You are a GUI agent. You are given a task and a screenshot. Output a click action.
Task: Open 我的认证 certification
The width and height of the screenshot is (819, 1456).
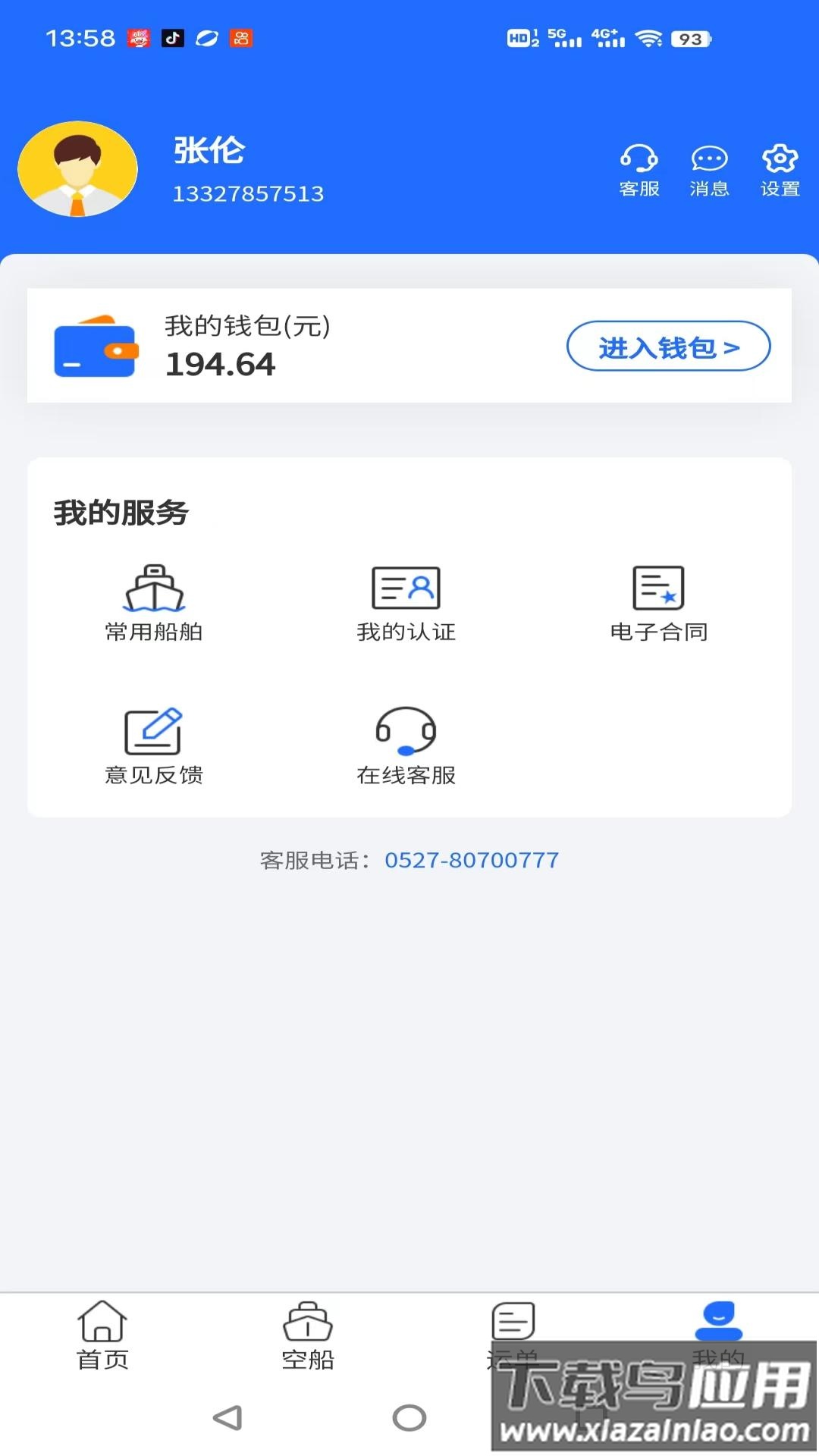406,603
